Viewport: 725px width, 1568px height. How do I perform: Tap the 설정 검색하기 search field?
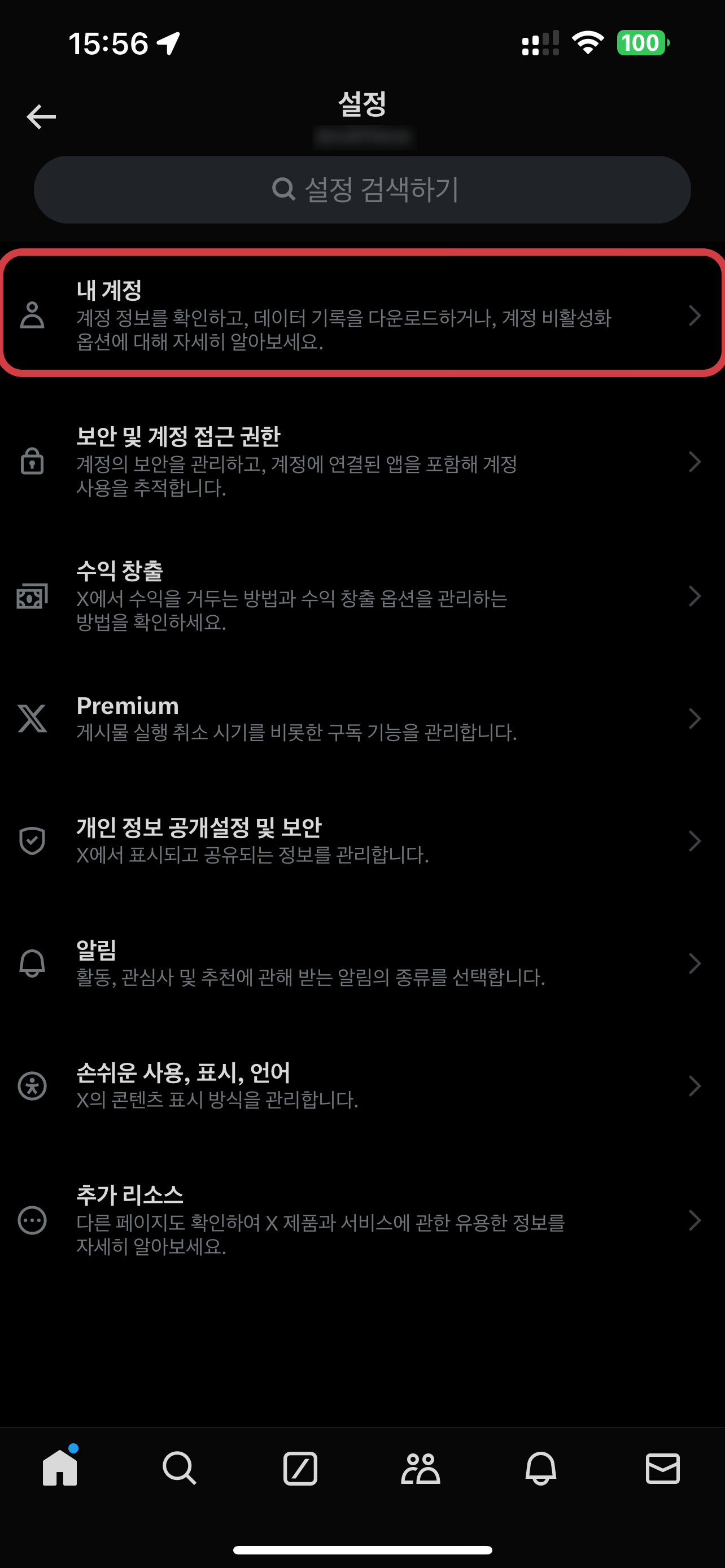[x=362, y=189]
